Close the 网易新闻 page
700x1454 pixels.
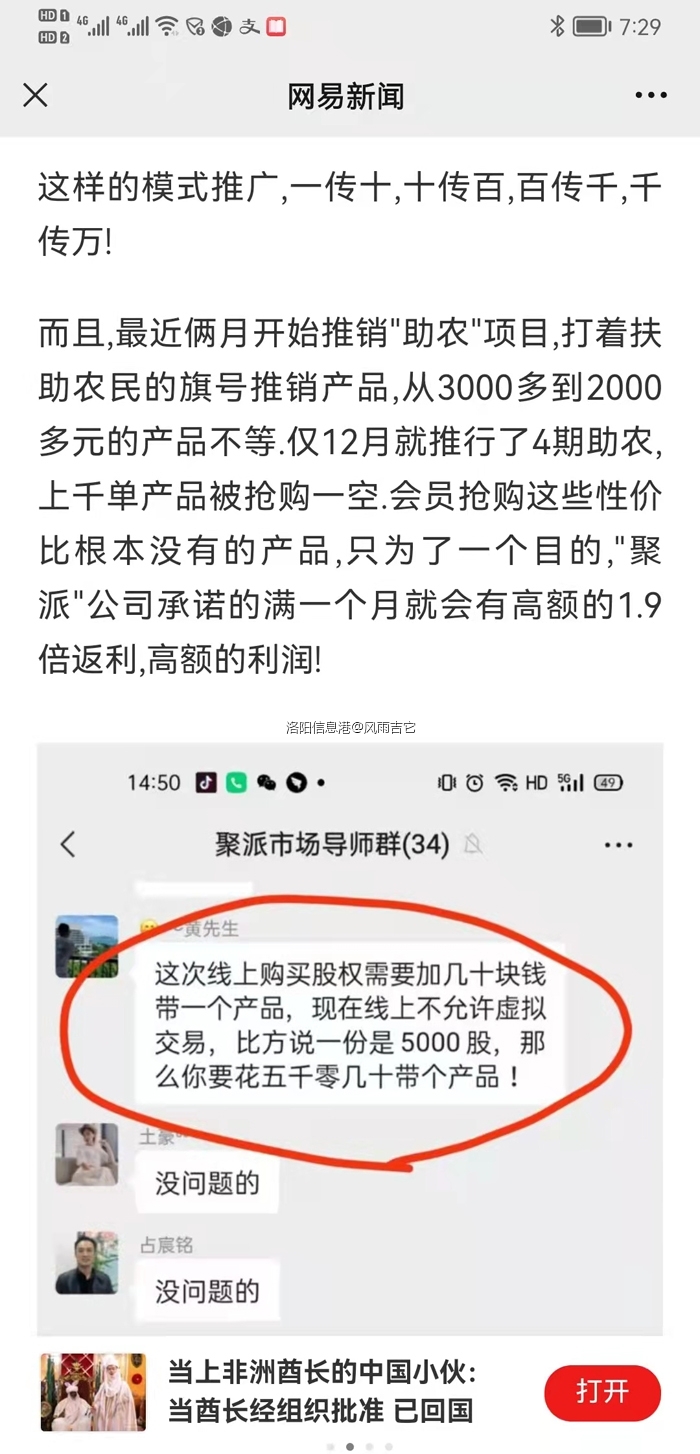[x=35, y=95]
